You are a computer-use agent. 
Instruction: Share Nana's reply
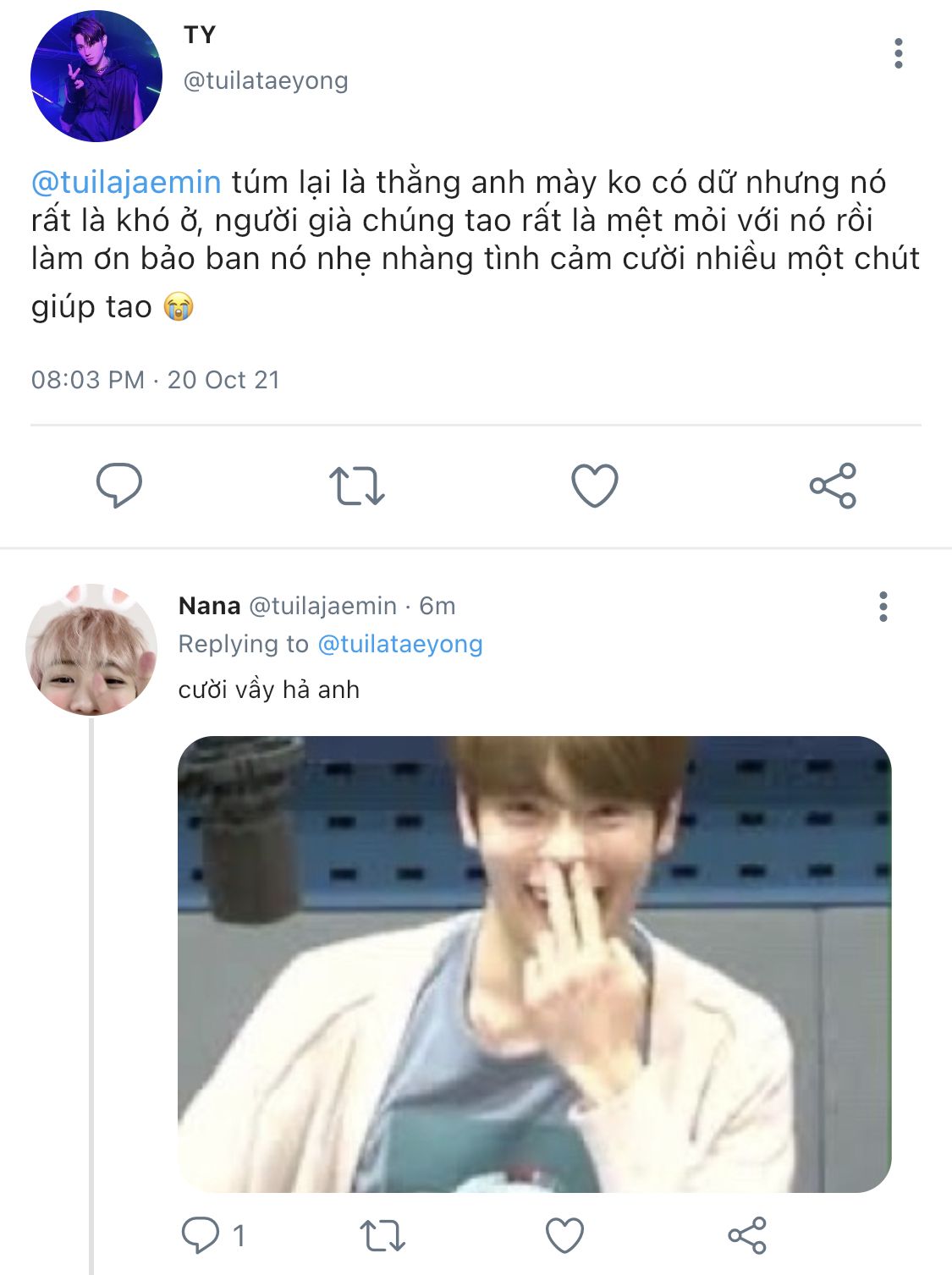[x=746, y=1235]
